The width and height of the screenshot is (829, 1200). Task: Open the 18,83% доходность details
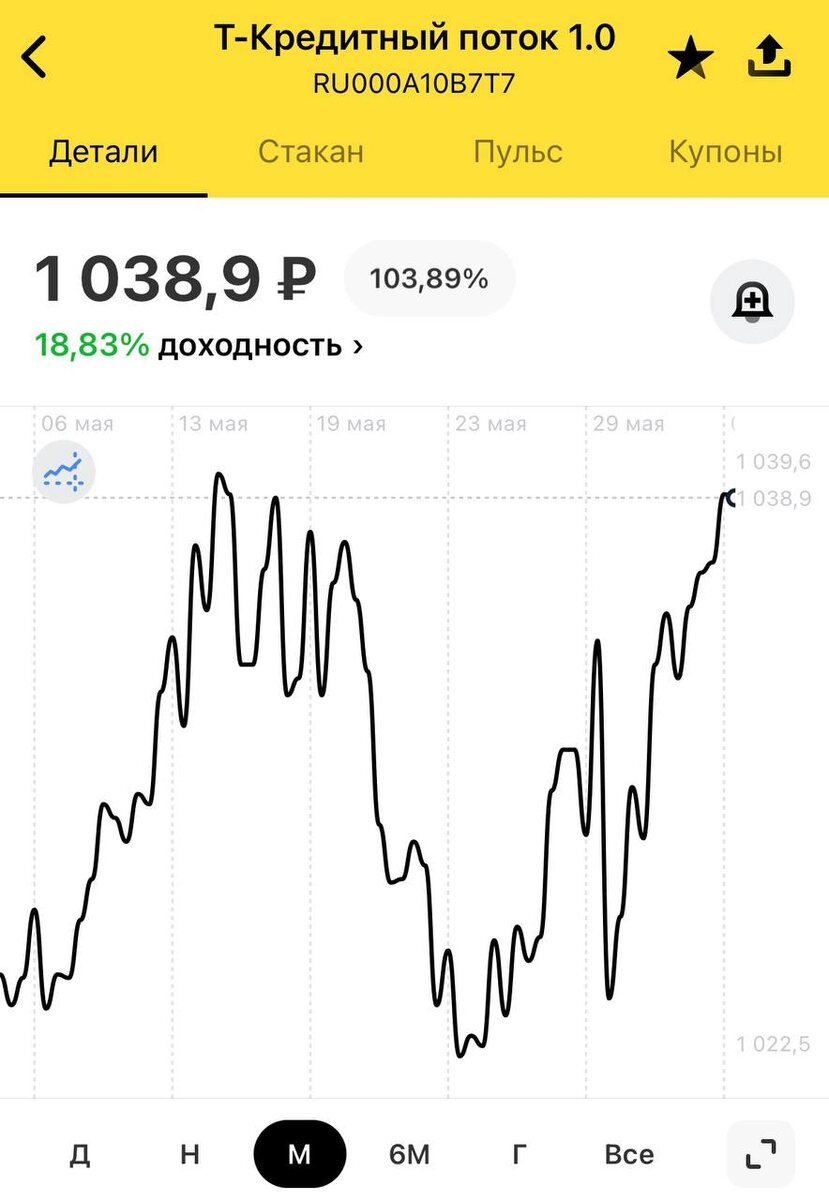[x=199, y=345]
